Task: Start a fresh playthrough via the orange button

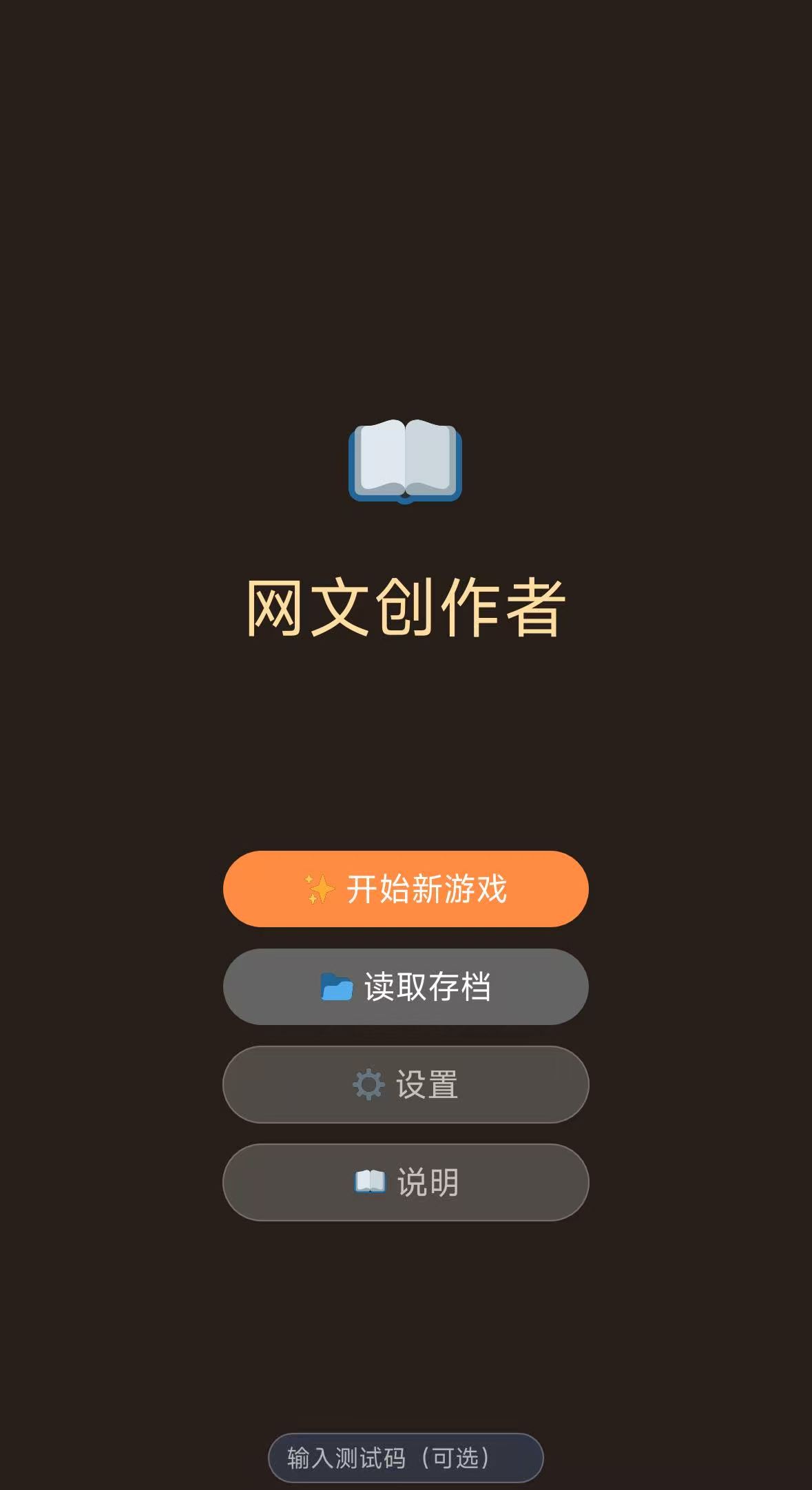Action: click(x=406, y=889)
